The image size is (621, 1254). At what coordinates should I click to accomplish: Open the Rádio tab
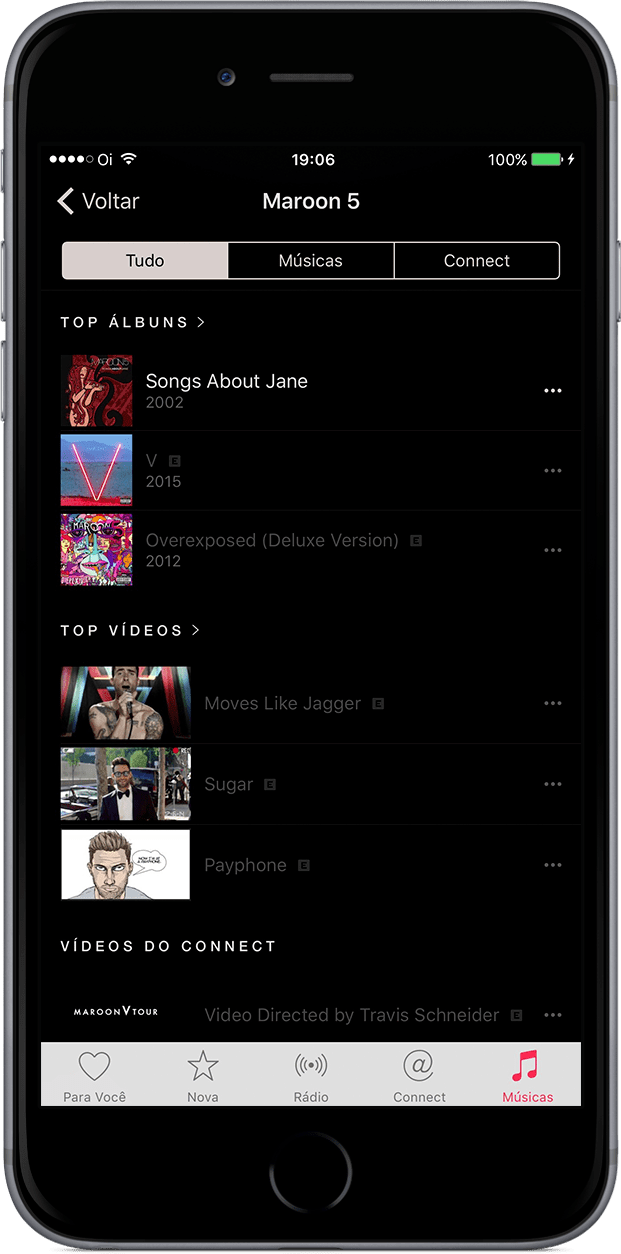(311, 1076)
